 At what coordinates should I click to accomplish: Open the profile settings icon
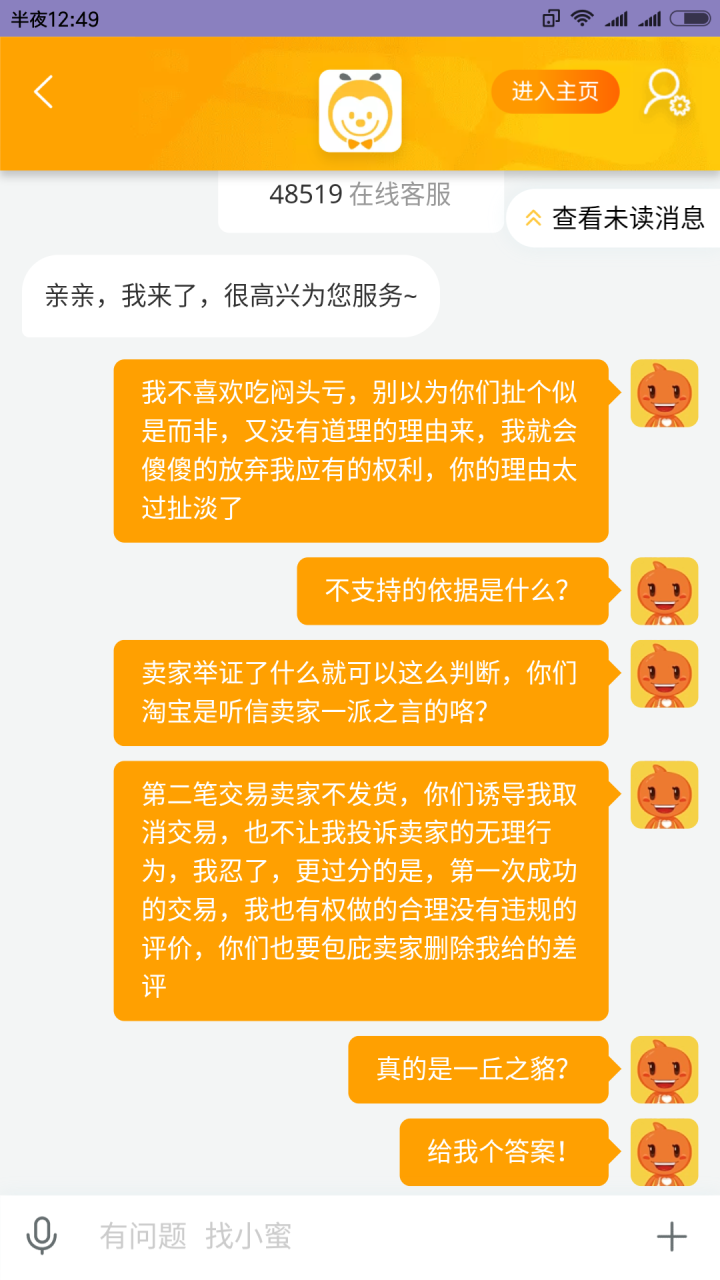pyautogui.click(x=666, y=93)
